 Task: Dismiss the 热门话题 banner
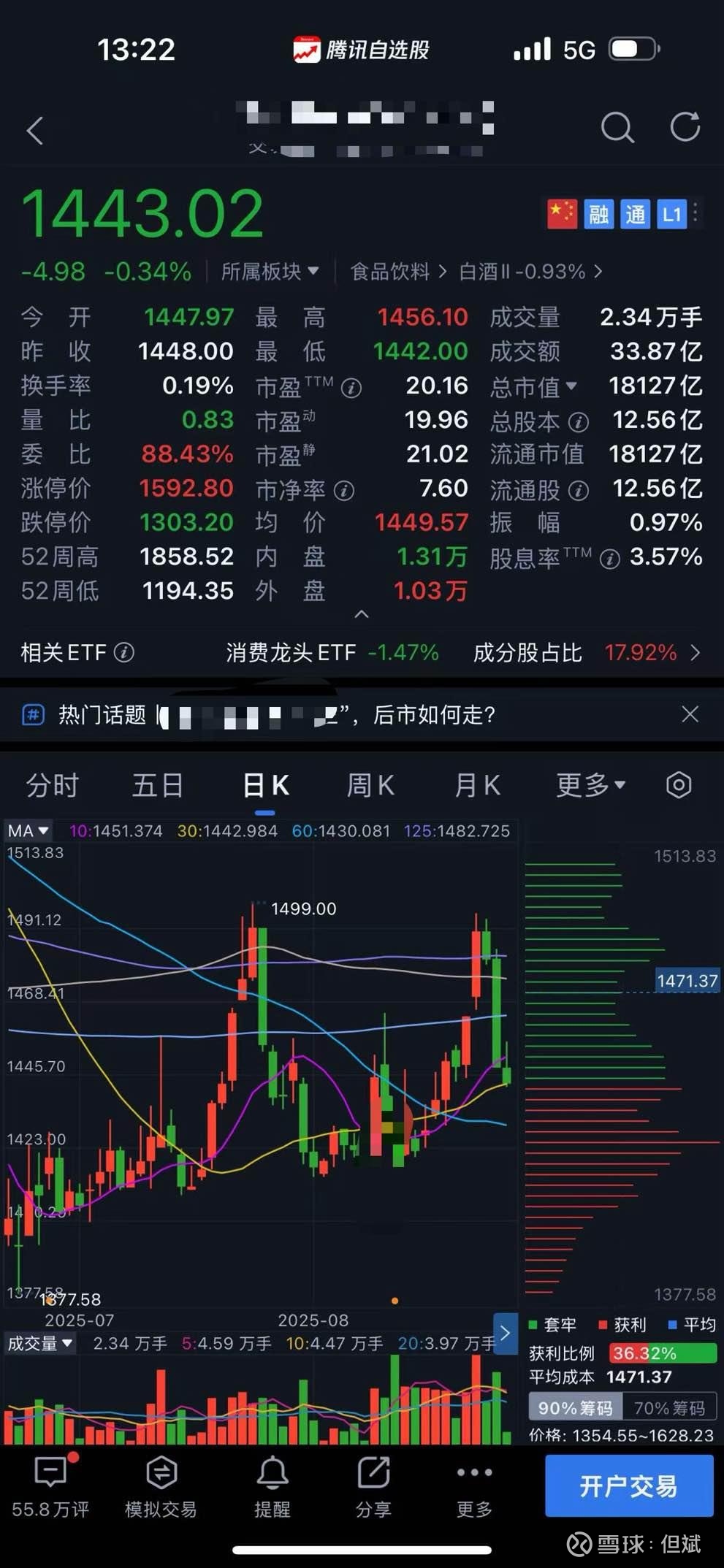(x=690, y=714)
